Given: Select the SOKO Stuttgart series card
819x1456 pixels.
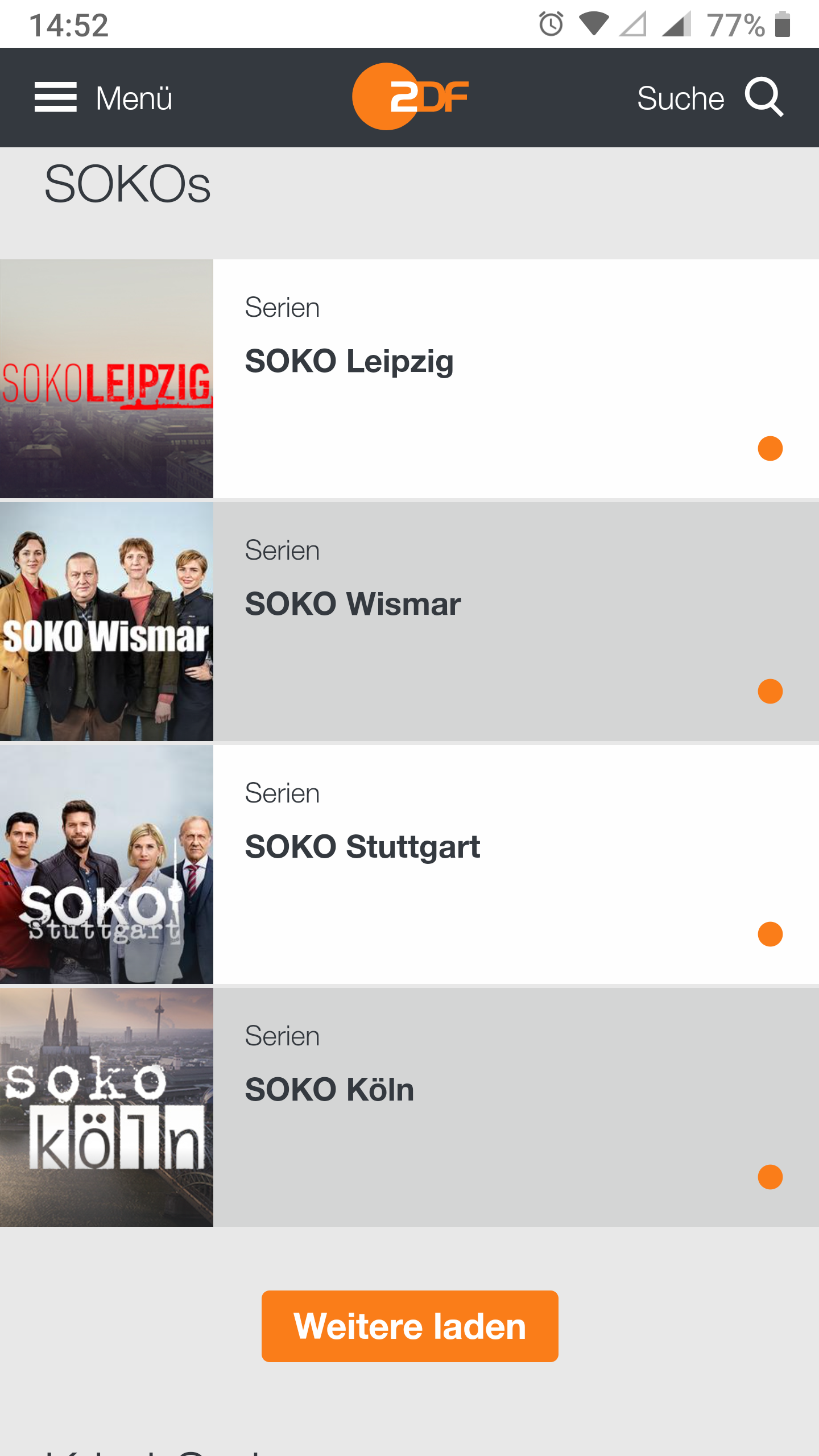Looking at the screenshot, I should click(409, 864).
